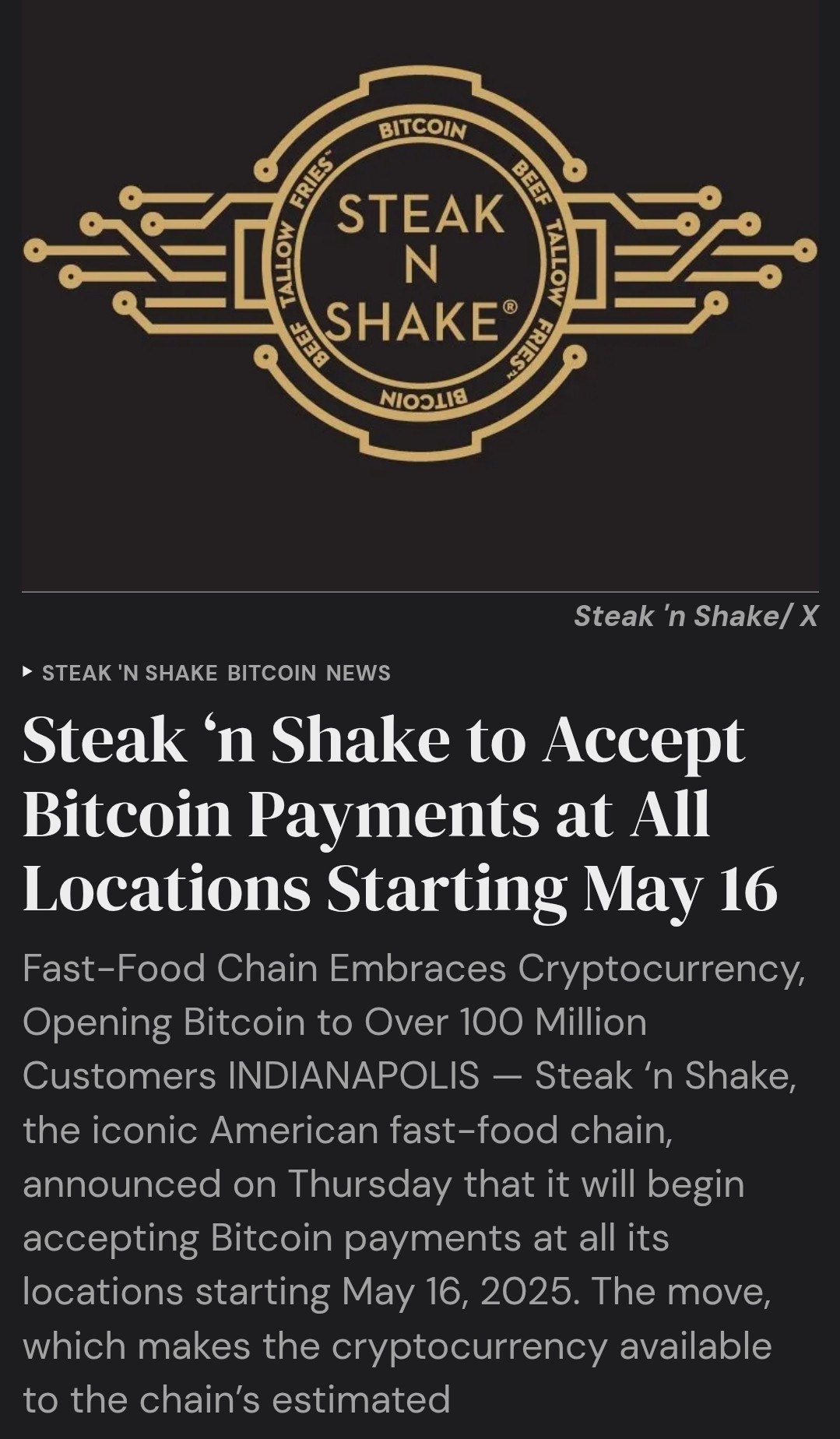Open the NEWS category tag
This screenshot has height=1439, width=840.
click(358, 673)
